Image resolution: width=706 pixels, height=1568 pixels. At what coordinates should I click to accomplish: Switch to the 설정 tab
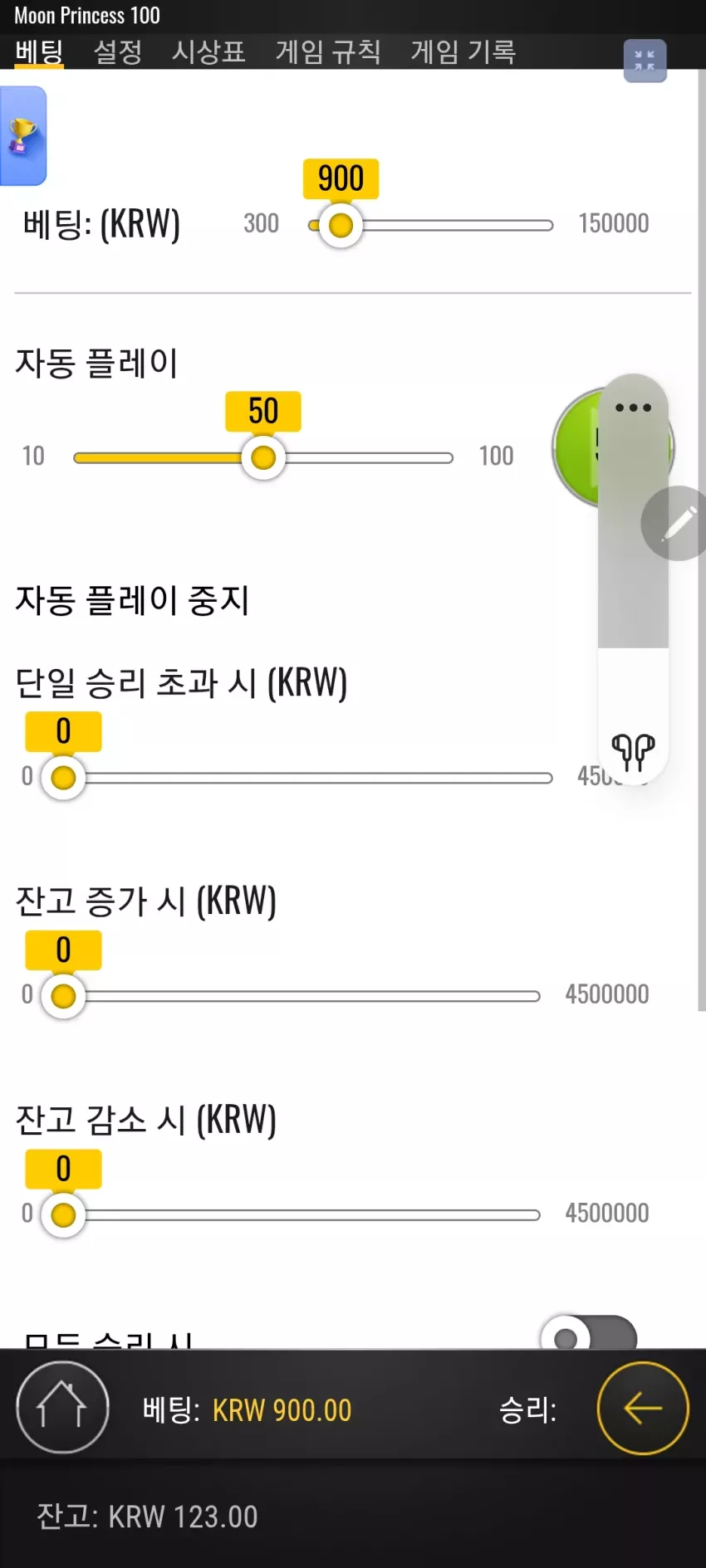(118, 52)
